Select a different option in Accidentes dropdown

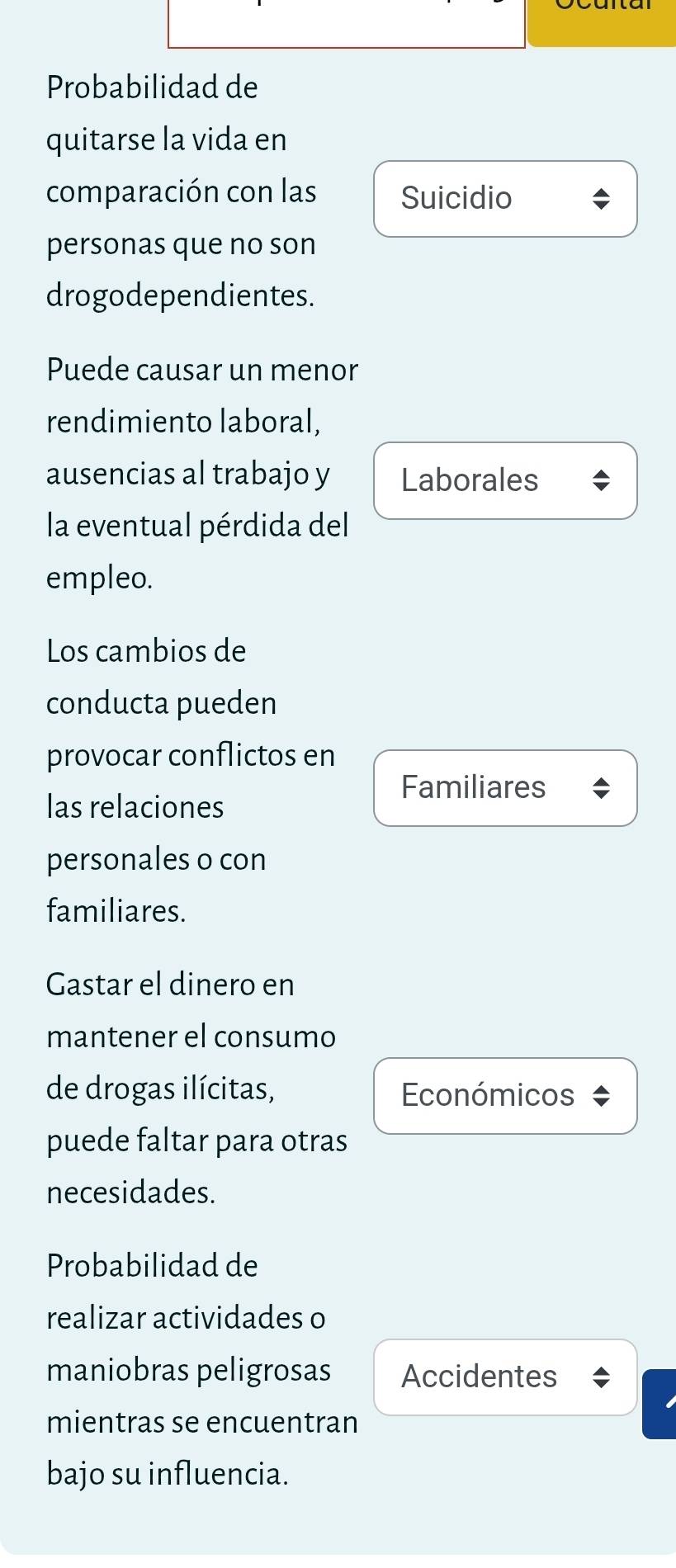(x=505, y=1377)
